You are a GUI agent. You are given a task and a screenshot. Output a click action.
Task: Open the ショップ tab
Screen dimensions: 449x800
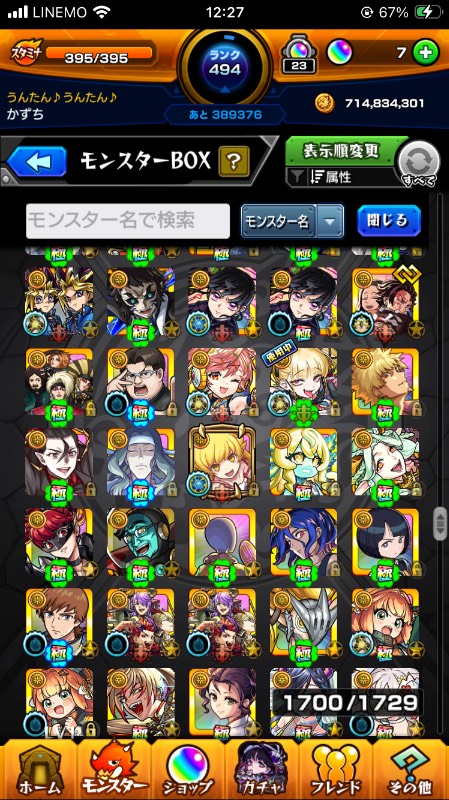188,770
